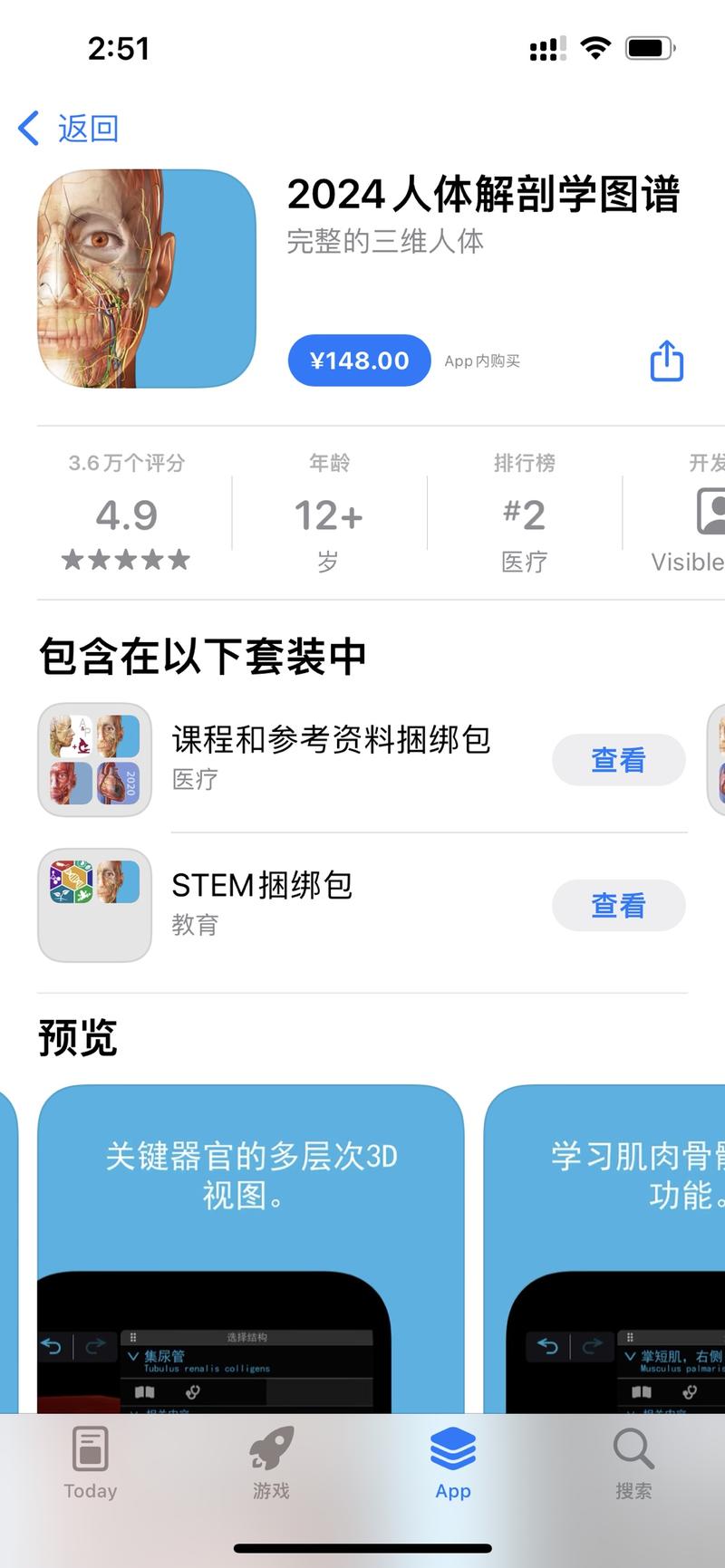The height and width of the screenshot is (1568, 725).
Task: View the 课程和参考资料捆绑包 bundle
Action: click(618, 760)
